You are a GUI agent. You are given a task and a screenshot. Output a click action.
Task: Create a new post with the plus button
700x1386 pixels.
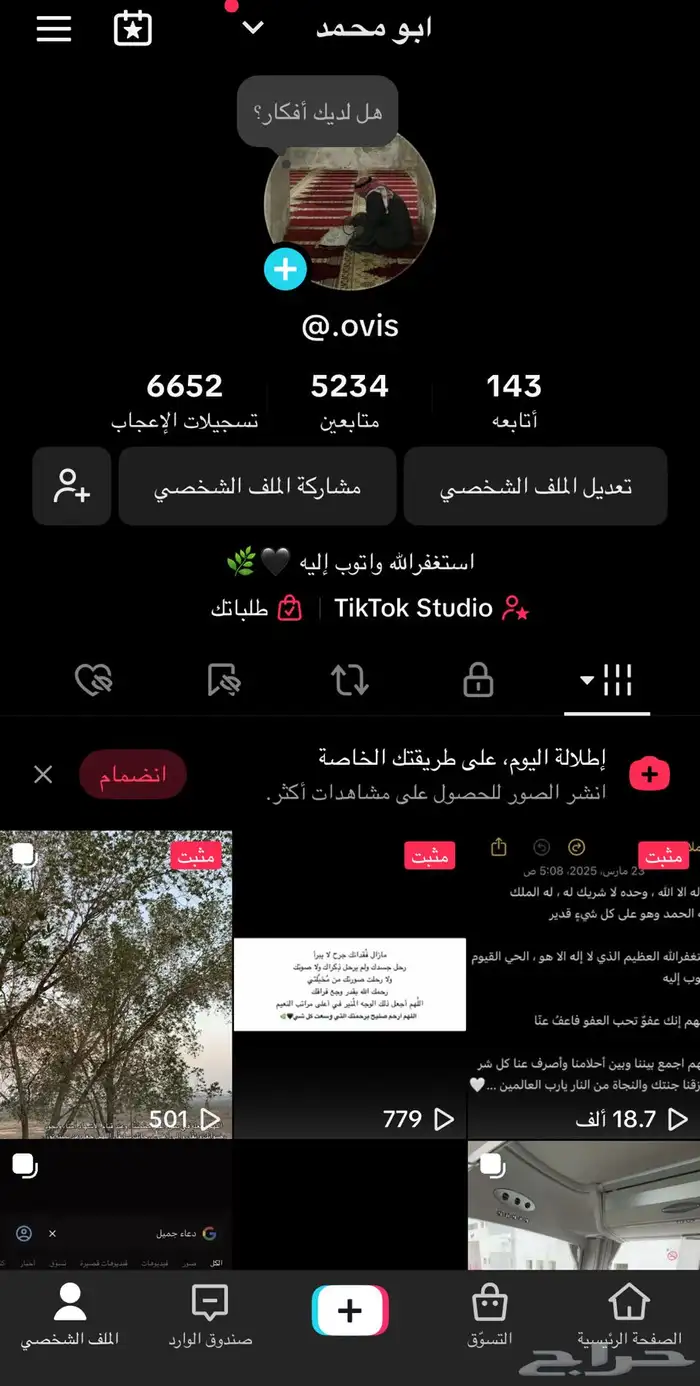point(350,1311)
